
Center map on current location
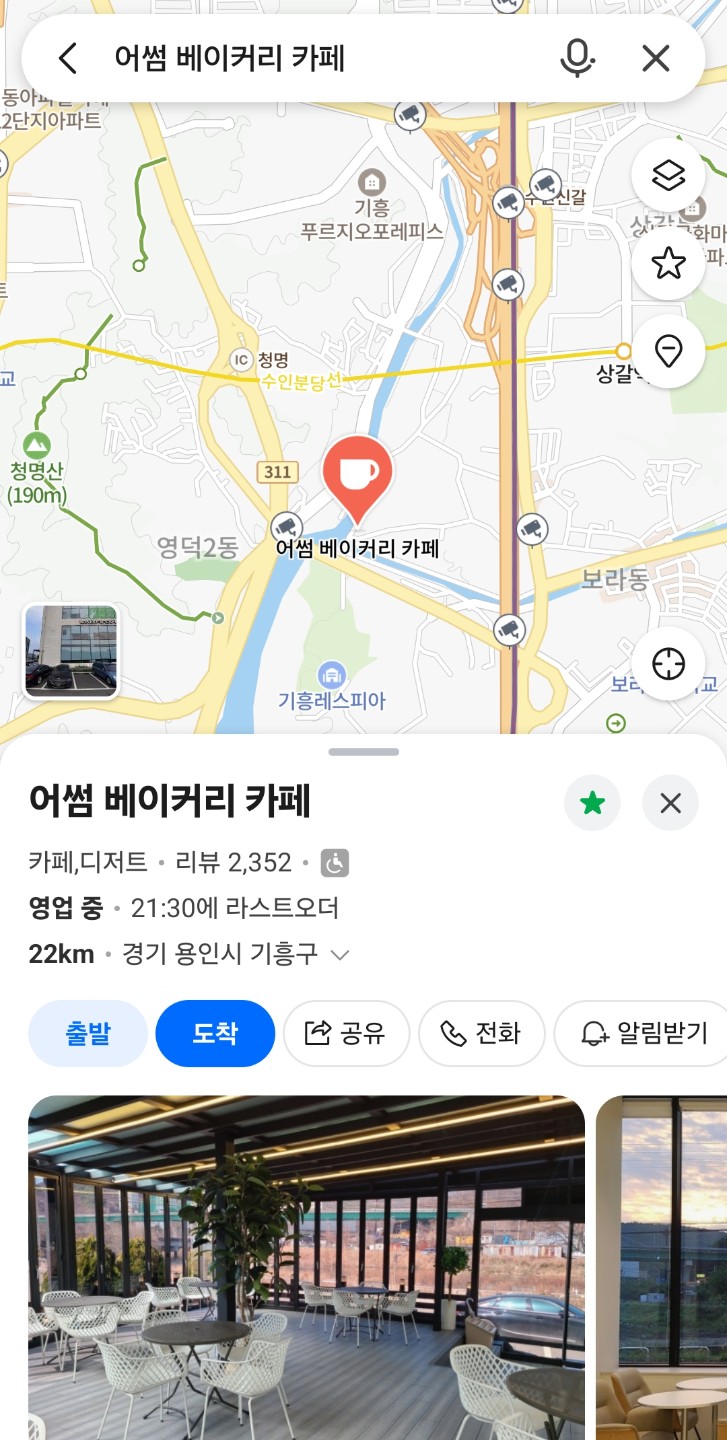coord(666,663)
